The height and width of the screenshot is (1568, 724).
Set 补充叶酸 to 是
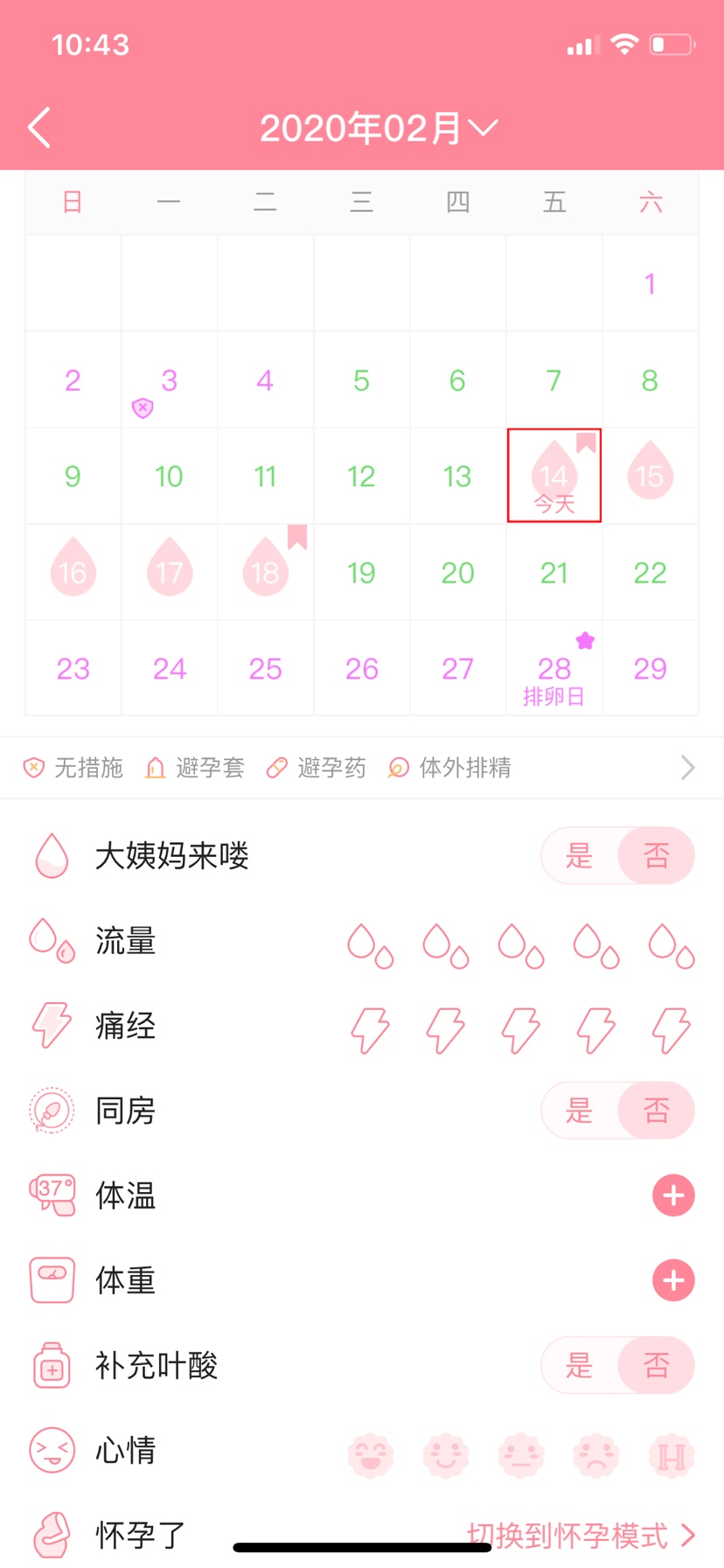(x=580, y=1365)
